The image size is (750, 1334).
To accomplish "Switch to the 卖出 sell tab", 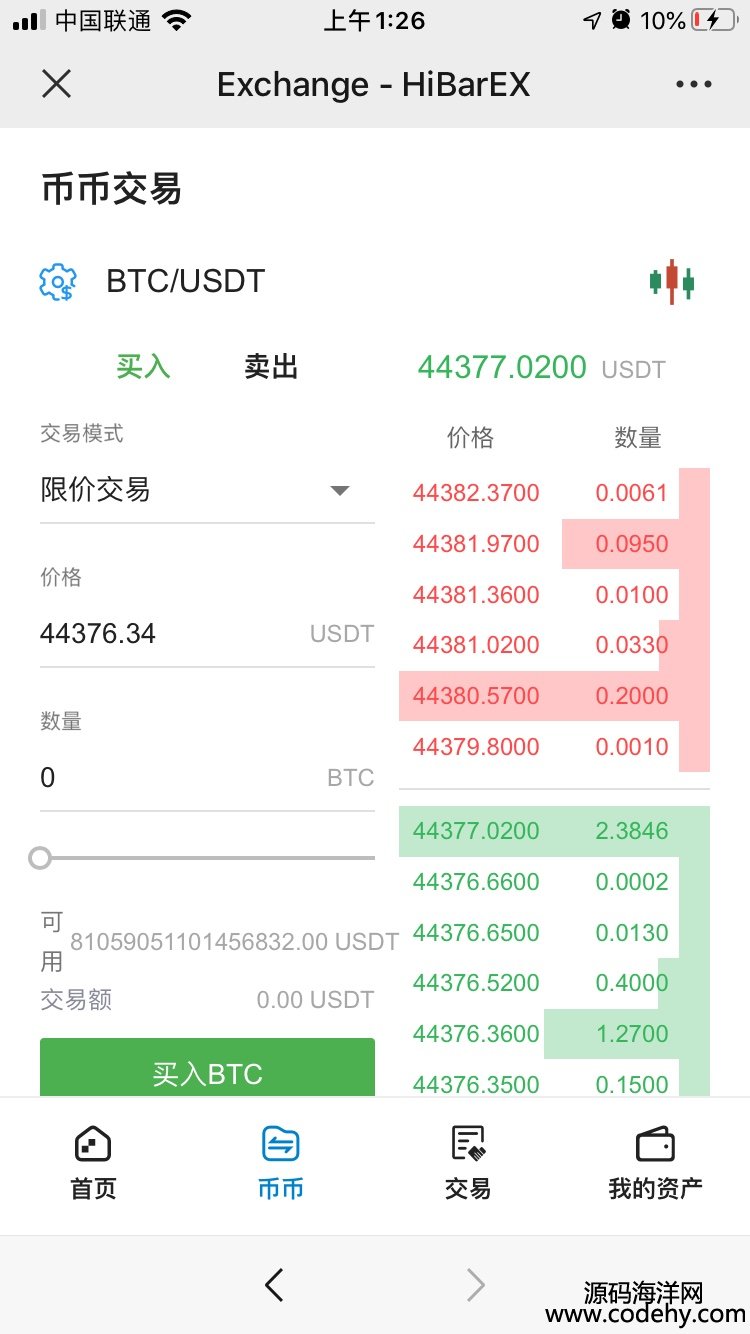I will pos(271,367).
